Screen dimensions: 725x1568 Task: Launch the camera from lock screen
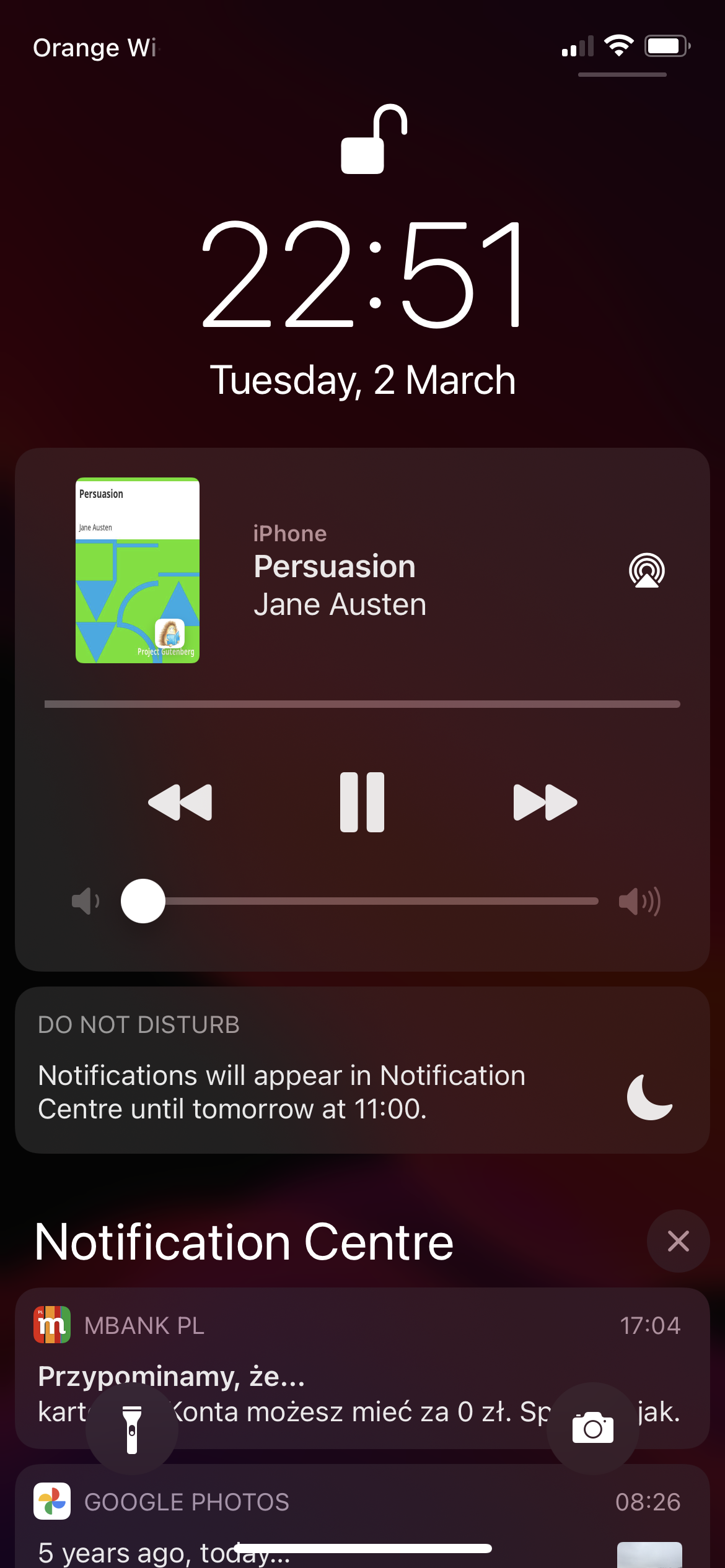point(593,1428)
